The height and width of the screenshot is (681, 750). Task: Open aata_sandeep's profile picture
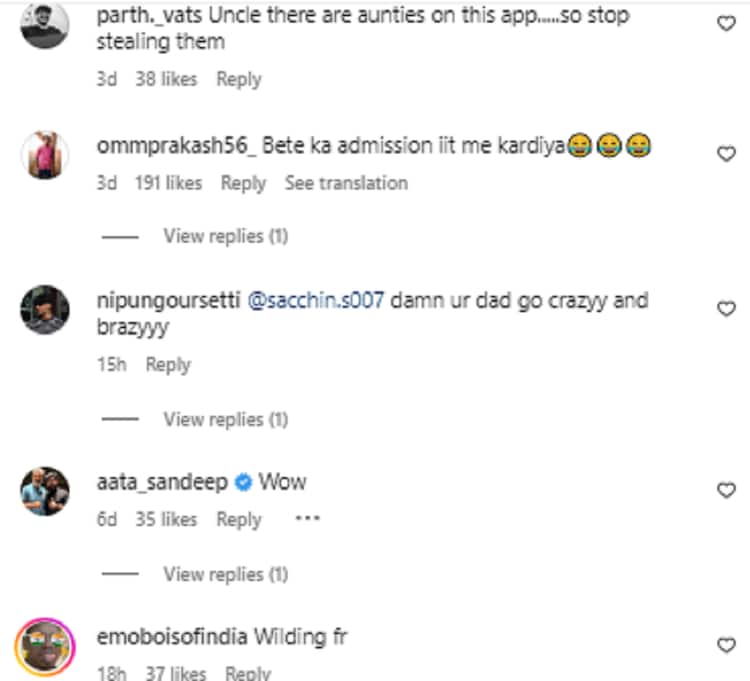coord(45,491)
